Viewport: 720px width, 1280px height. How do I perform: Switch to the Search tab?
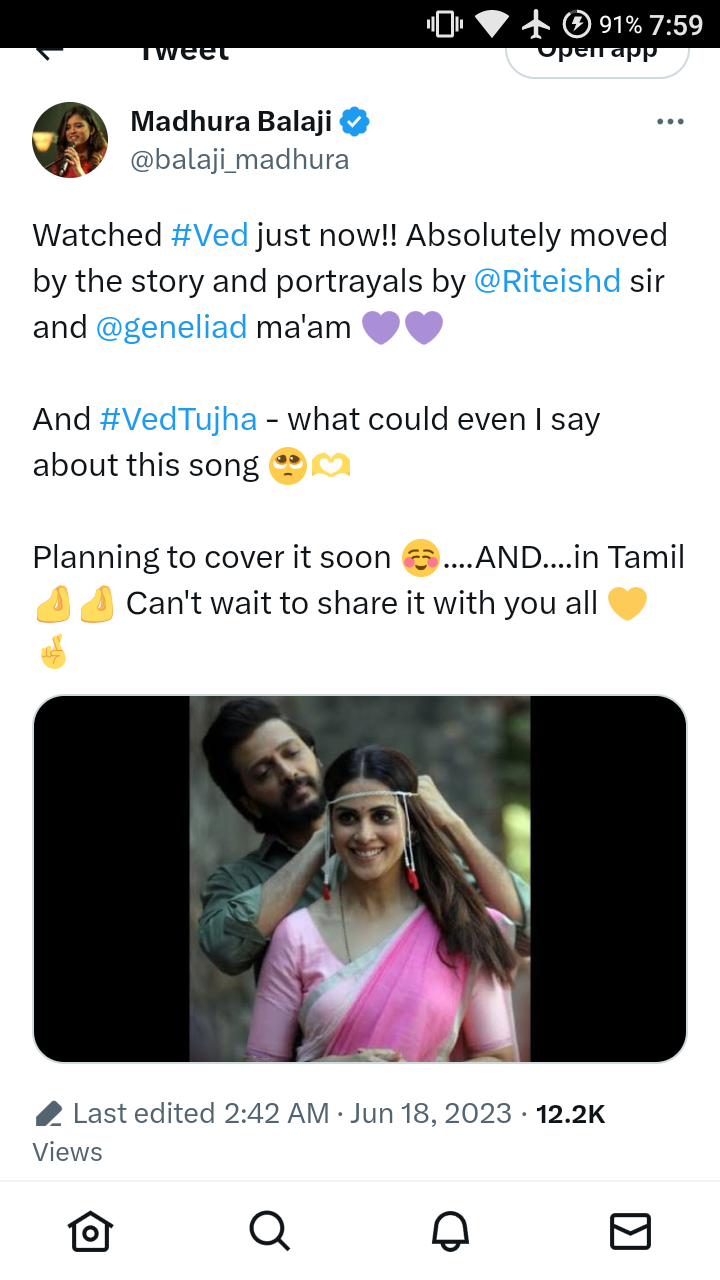[269, 1231]
